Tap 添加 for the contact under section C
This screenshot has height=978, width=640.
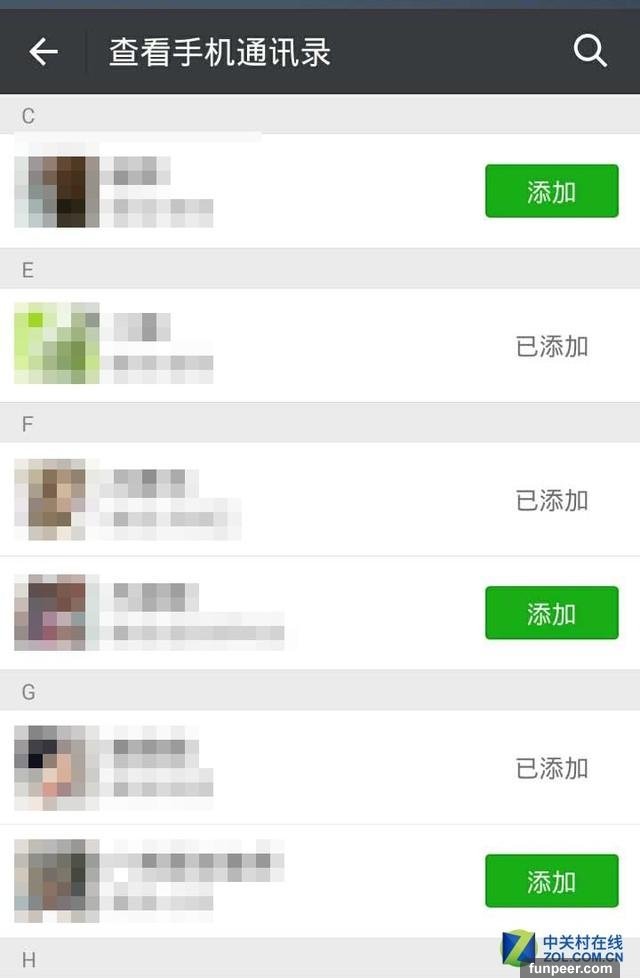pyautogui.click(x=551, y=191)
